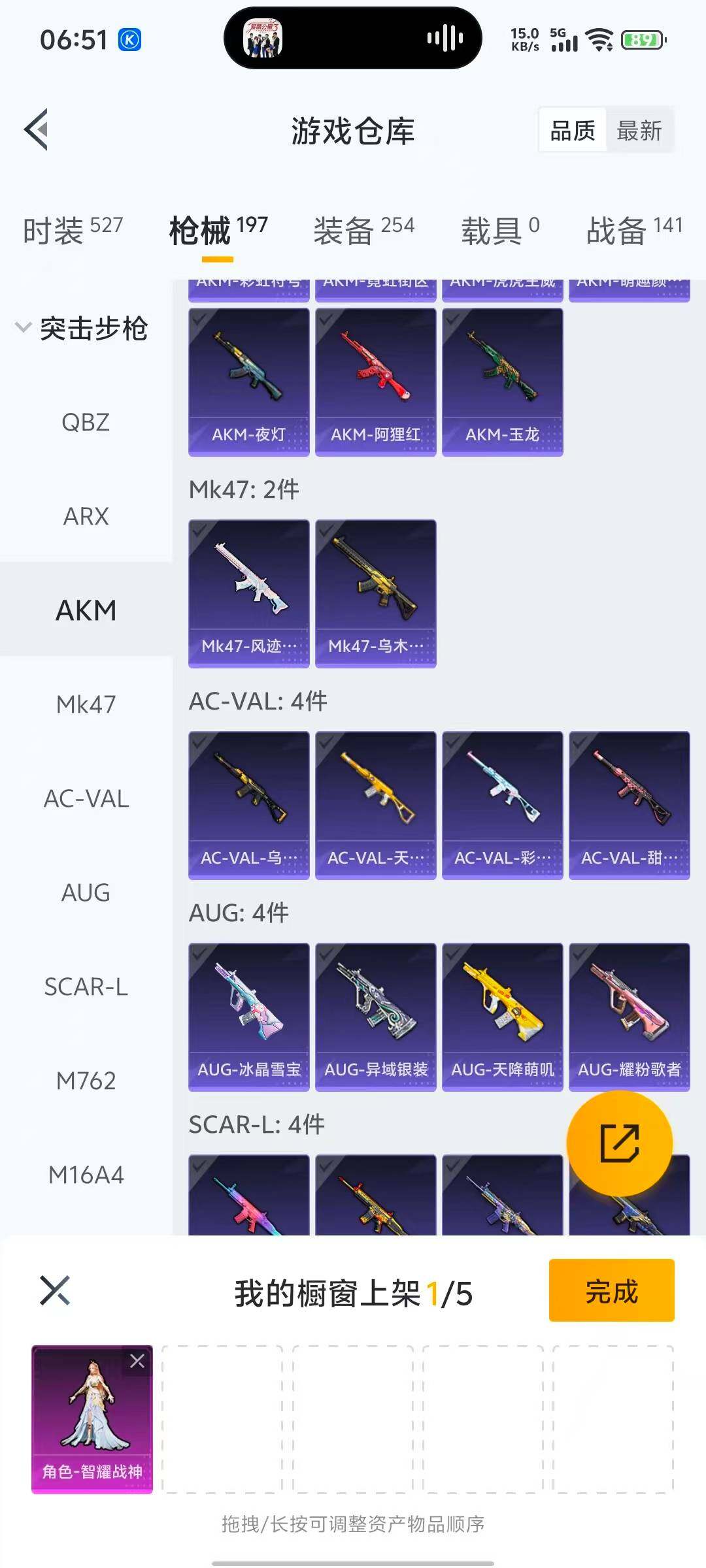The width and height of the screenshot is (706, 1568).
Task: Sort by 品质
Action: point(573,131)
